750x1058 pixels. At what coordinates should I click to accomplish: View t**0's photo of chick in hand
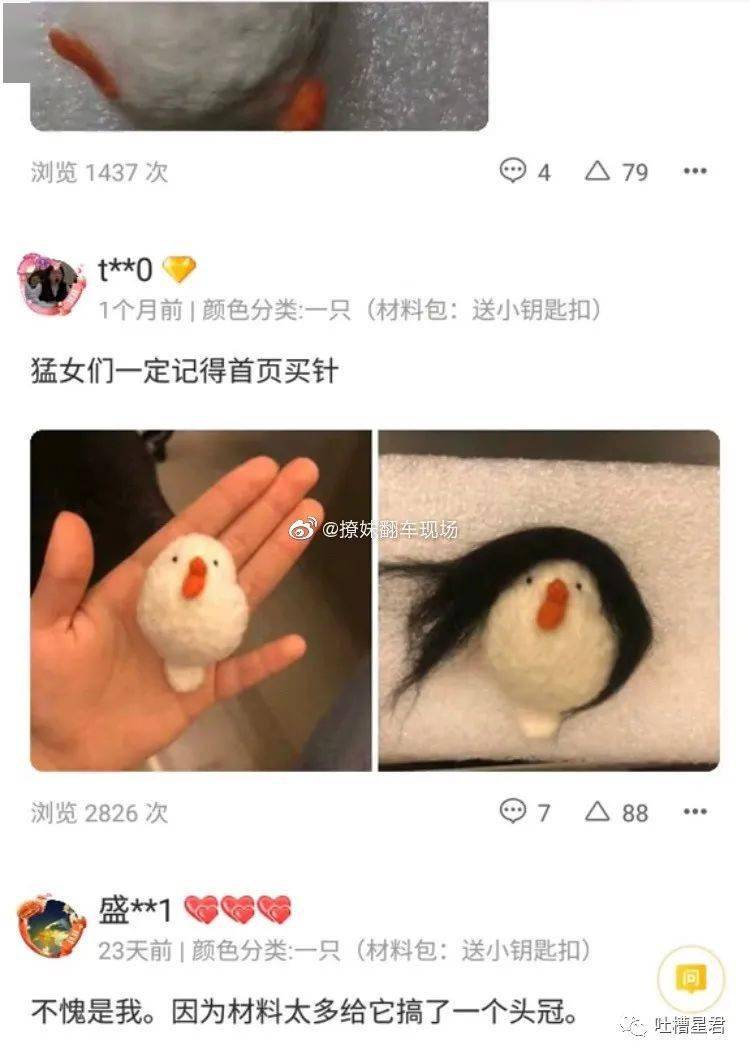click(200, 600)
